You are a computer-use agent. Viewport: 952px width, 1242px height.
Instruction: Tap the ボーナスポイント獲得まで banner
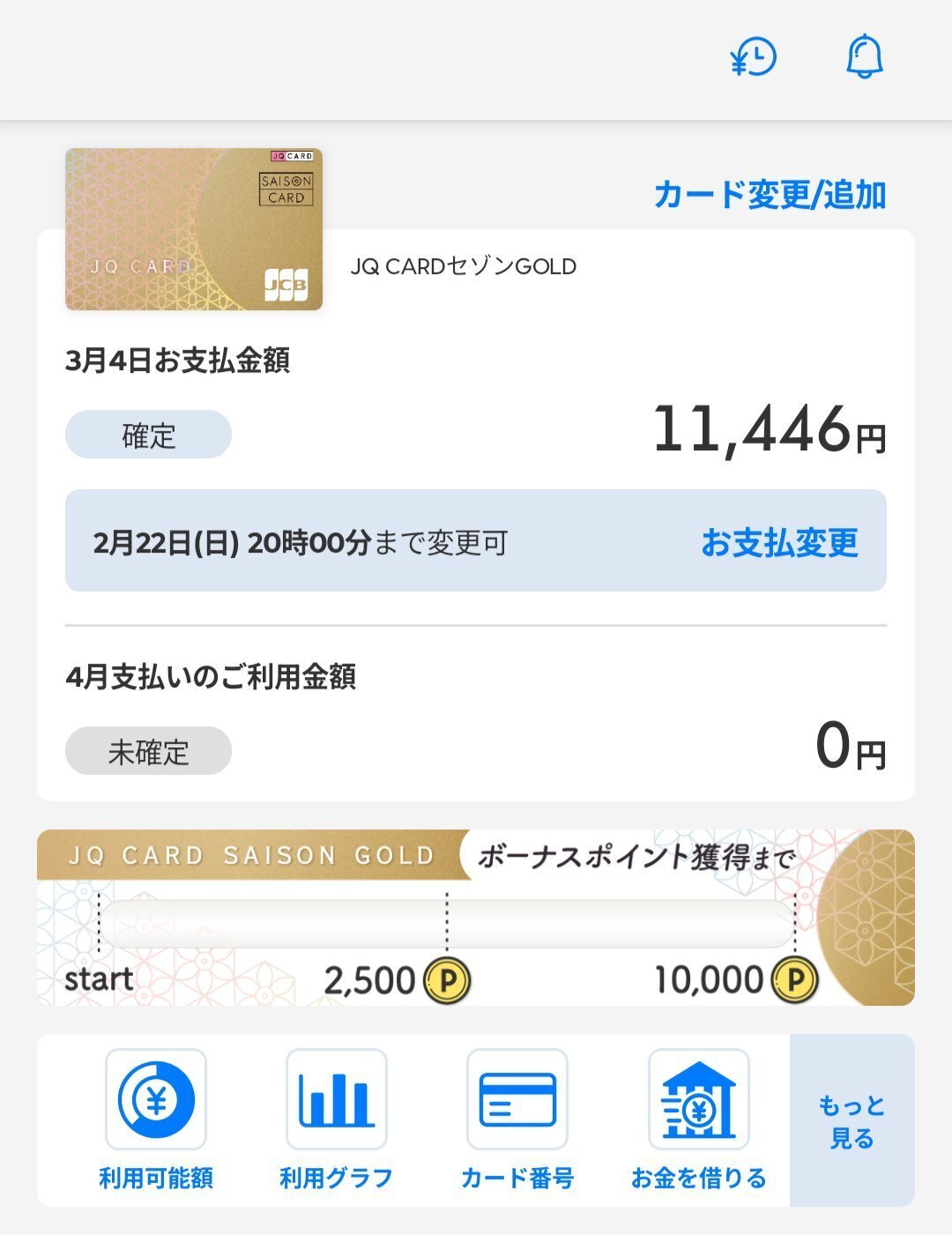pyautogui.click(x=639, y=853)
